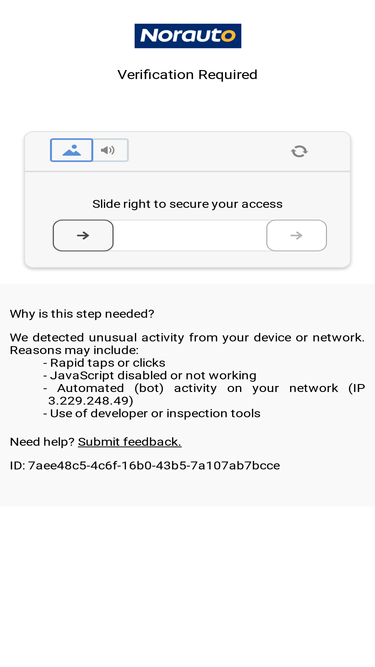The height and width of the screenshot is (667, 375).
Task: Select the image challenge mode
Action: [71, 150]
